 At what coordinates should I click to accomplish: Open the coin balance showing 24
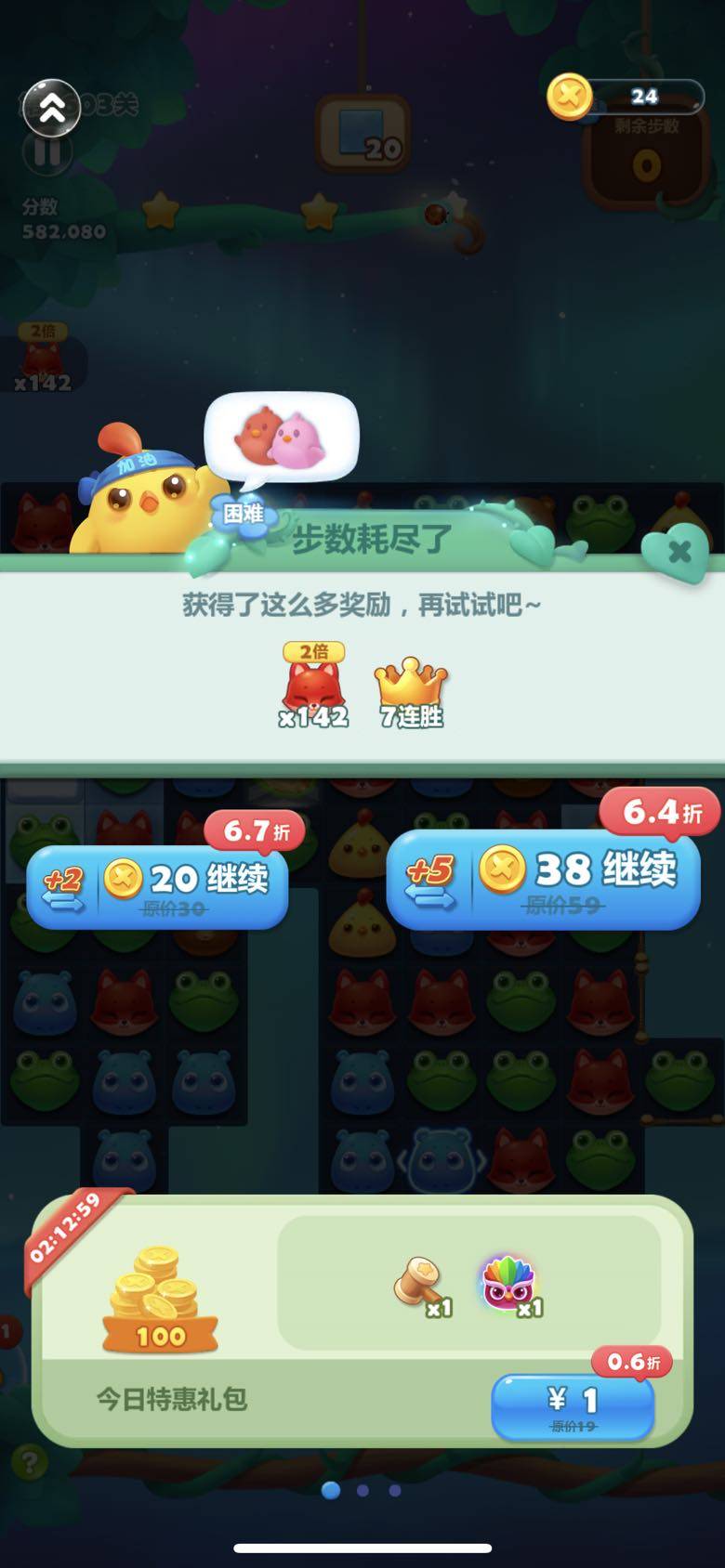(625, 97)
